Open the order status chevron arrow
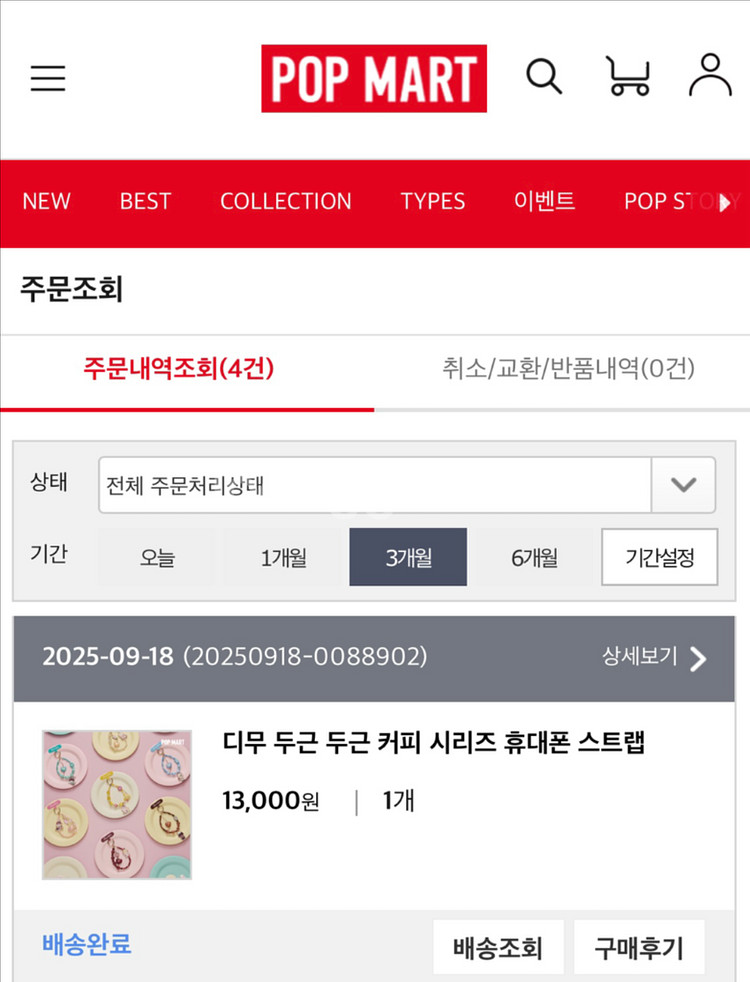750x982 pixels. point(684,485)
